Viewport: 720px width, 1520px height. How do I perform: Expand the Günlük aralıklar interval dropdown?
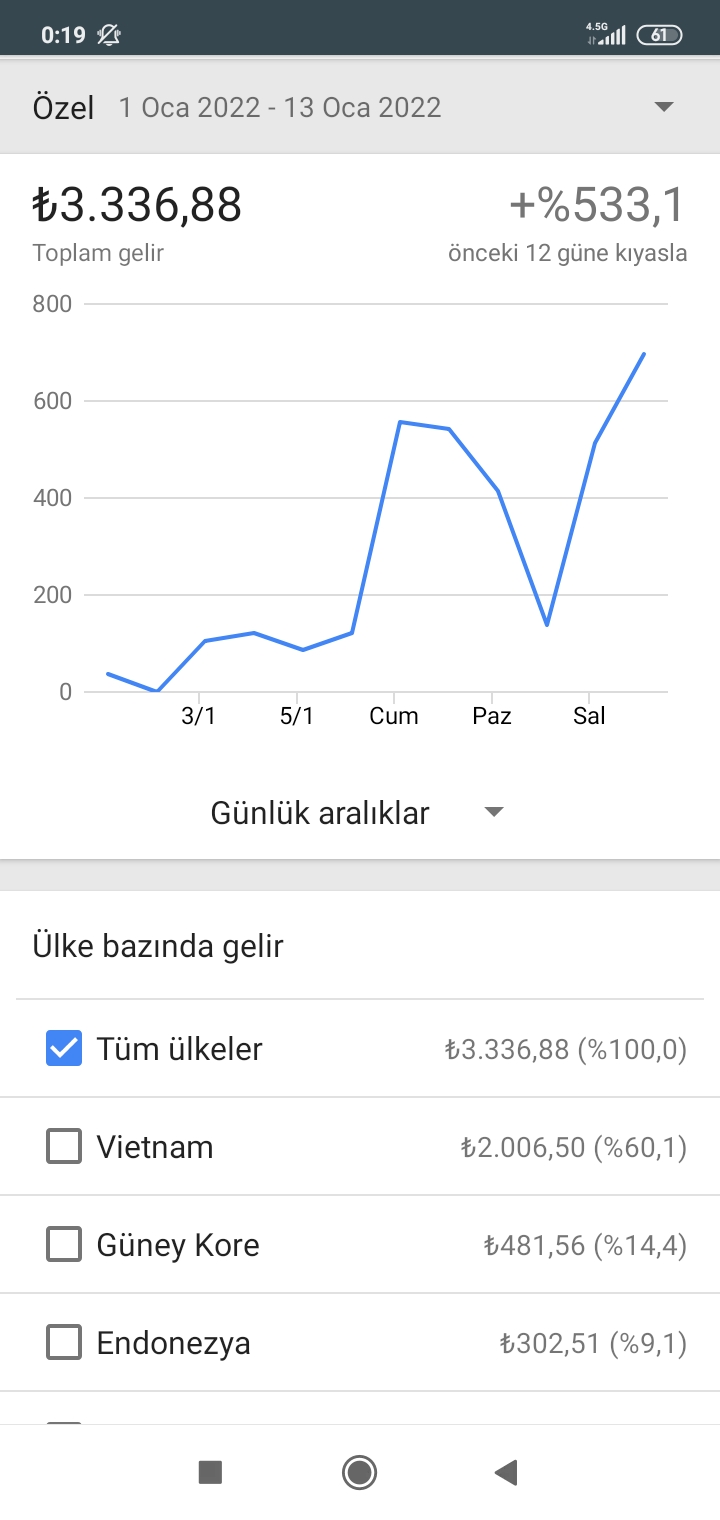point(357,813)
